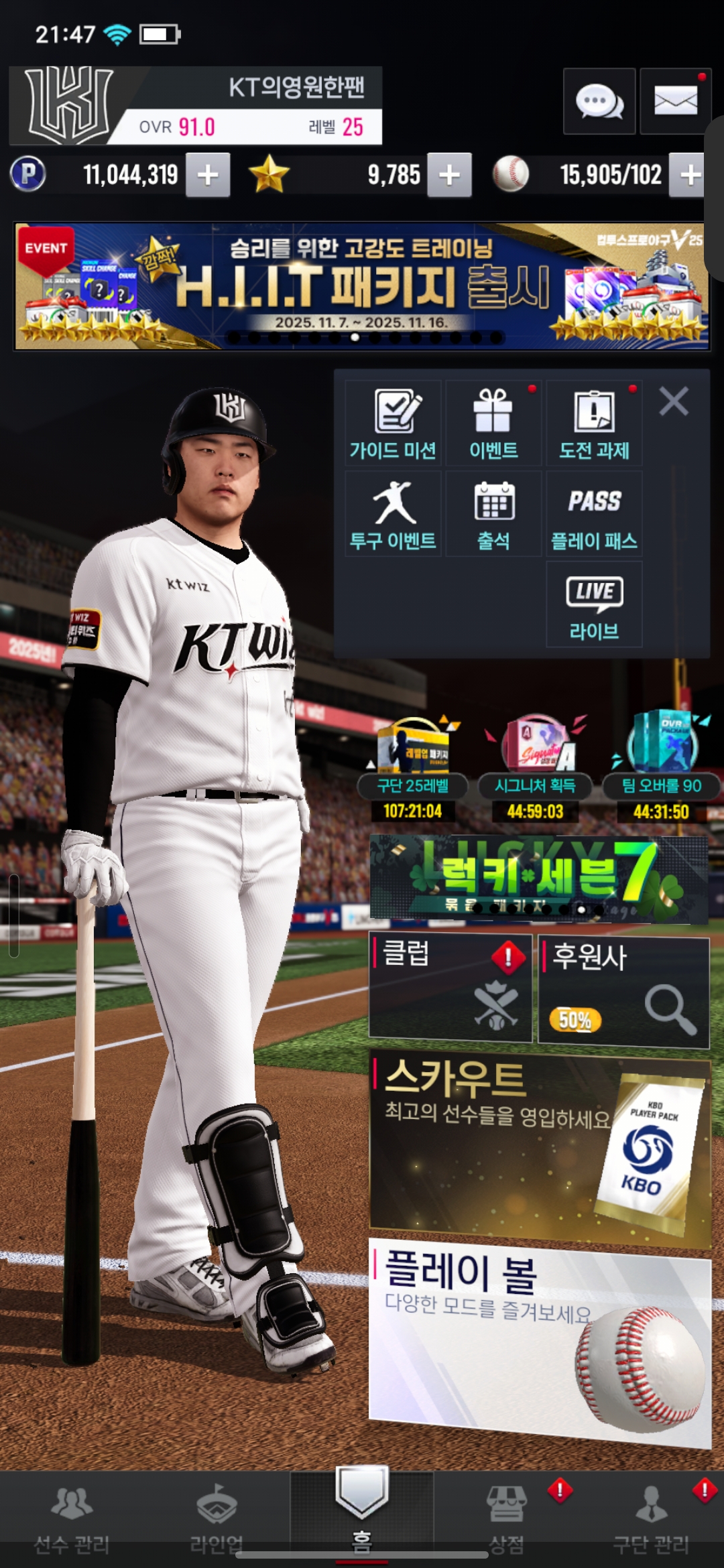This screenshot has height=1568, width=724.
Task: Open 가이드 미션
Action: tap(393, 423)
